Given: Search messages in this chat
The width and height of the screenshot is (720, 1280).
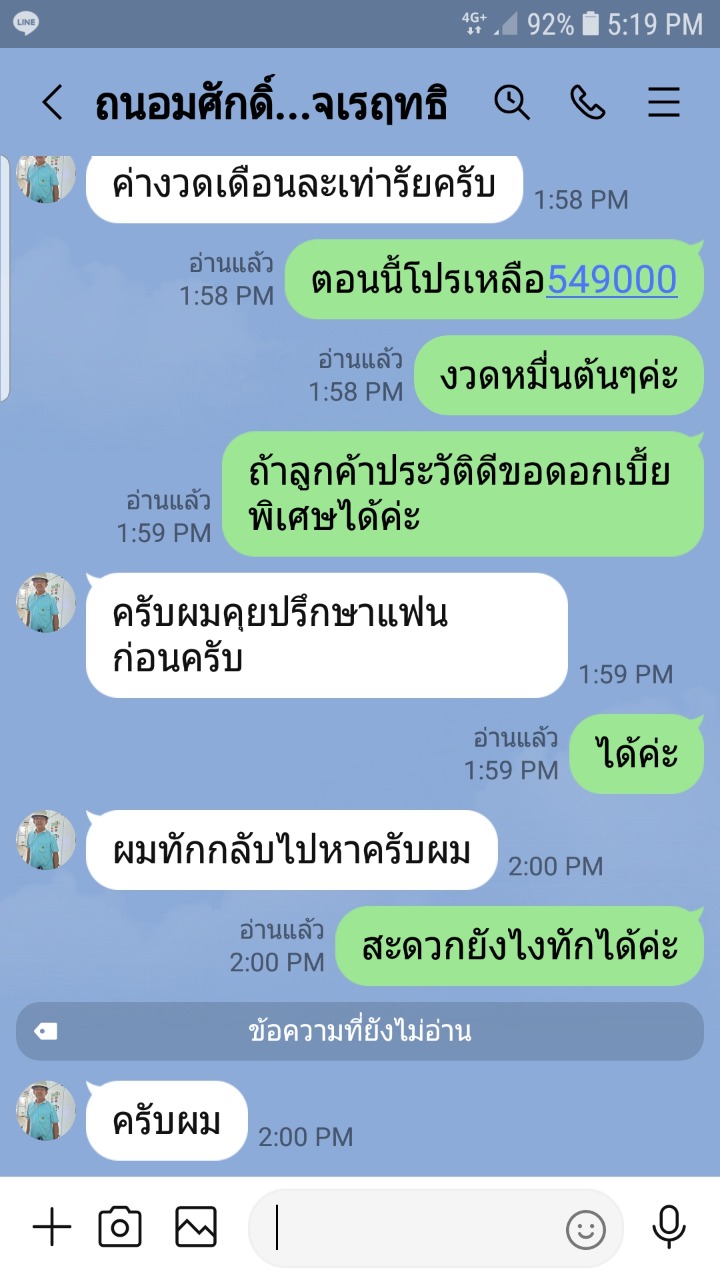Looking at the screenshot, I should (x=512, y=103).
